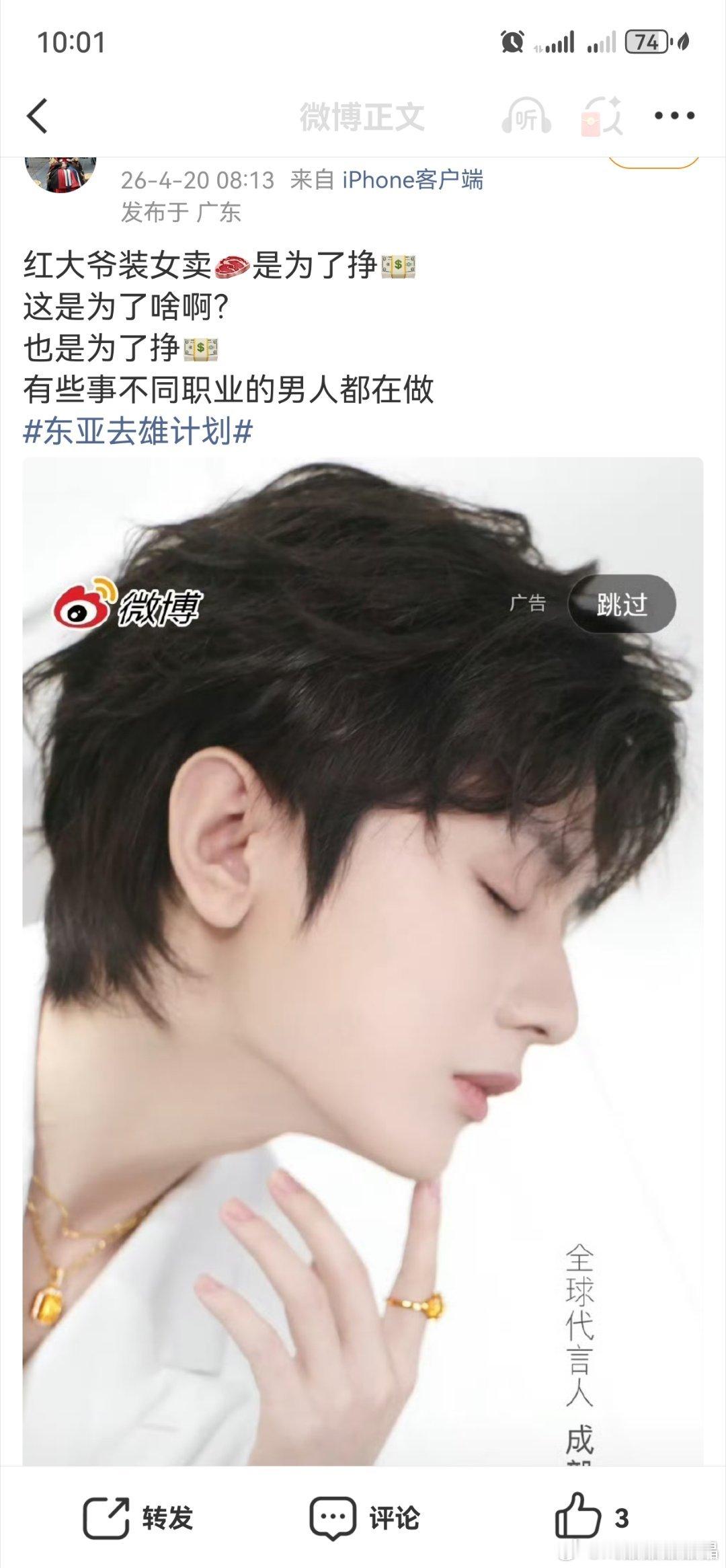
Task: Tap the timestamp 26-4-20 08:13
Action: (198, 180)
